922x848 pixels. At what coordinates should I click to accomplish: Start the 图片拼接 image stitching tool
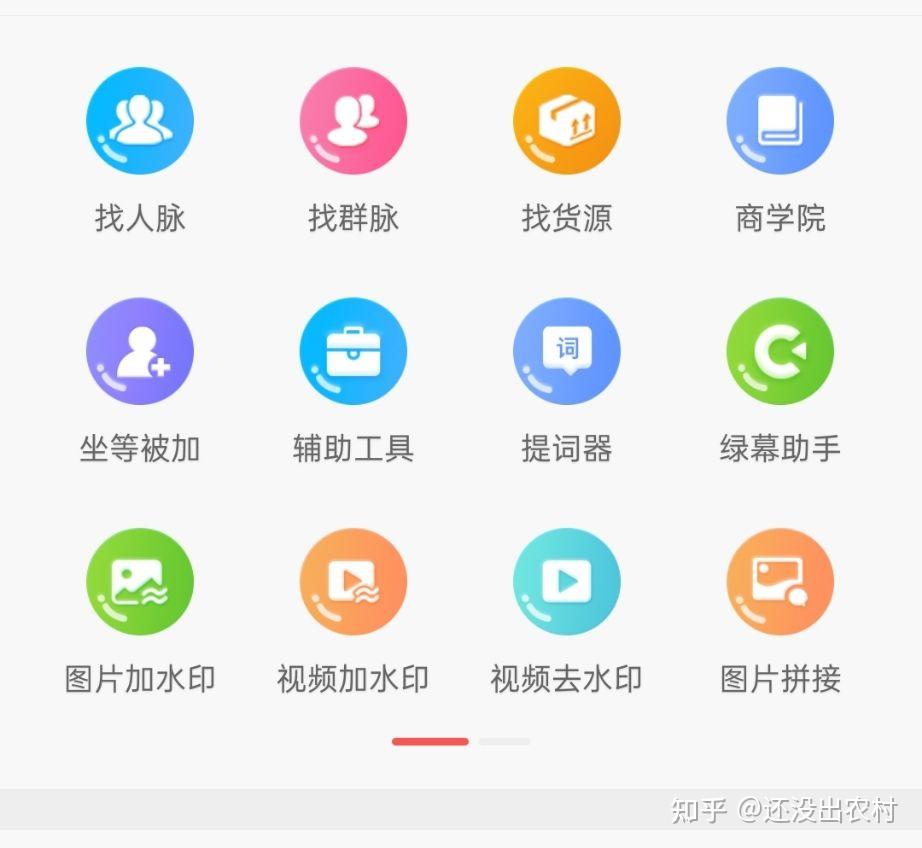(x=780, y=582)
